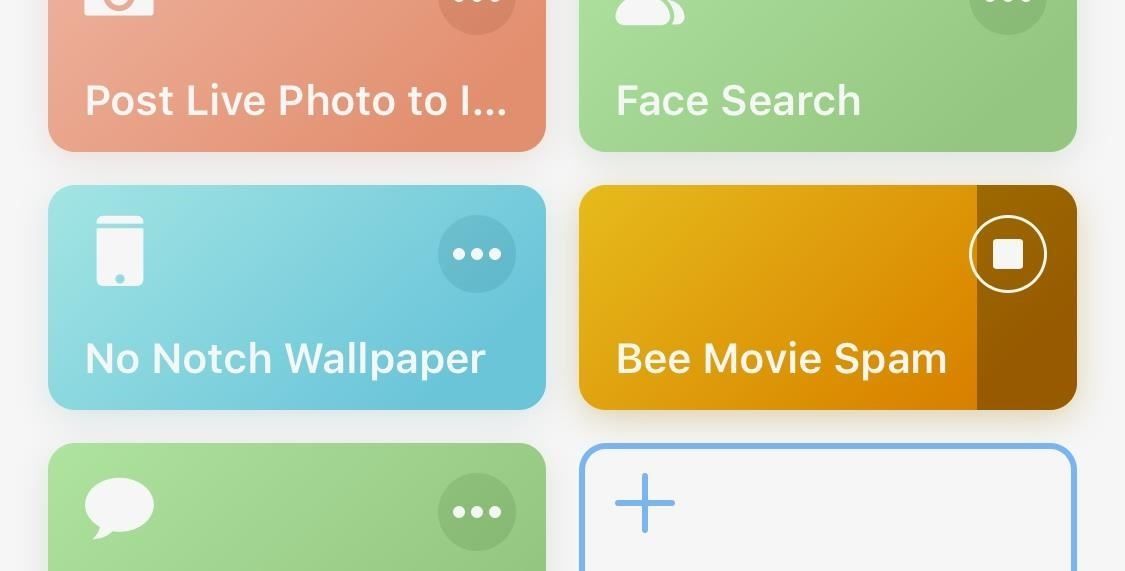This screenshot has height=571, width=1125.
Task: Stop the running Bee Movie Spam shortcut
Action: (1007, 254)
